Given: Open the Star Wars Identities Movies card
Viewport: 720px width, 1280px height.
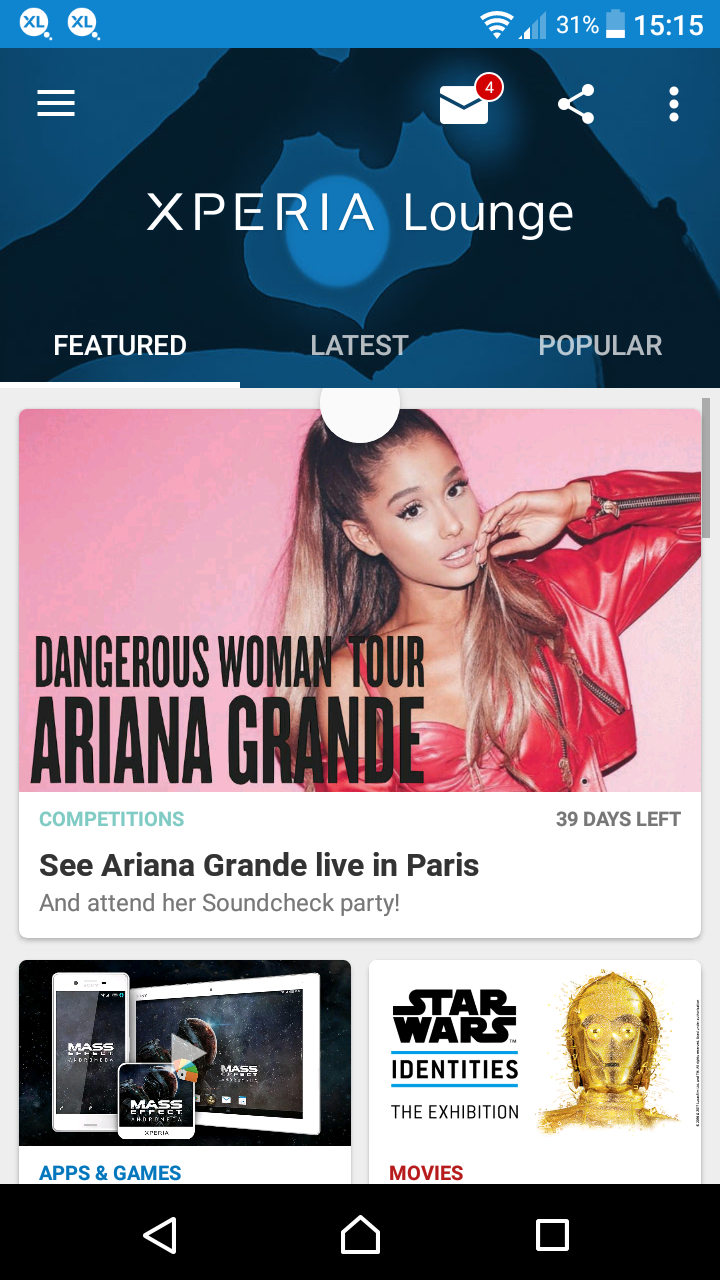Looking at the screenshot, I should pos(535,1072).
